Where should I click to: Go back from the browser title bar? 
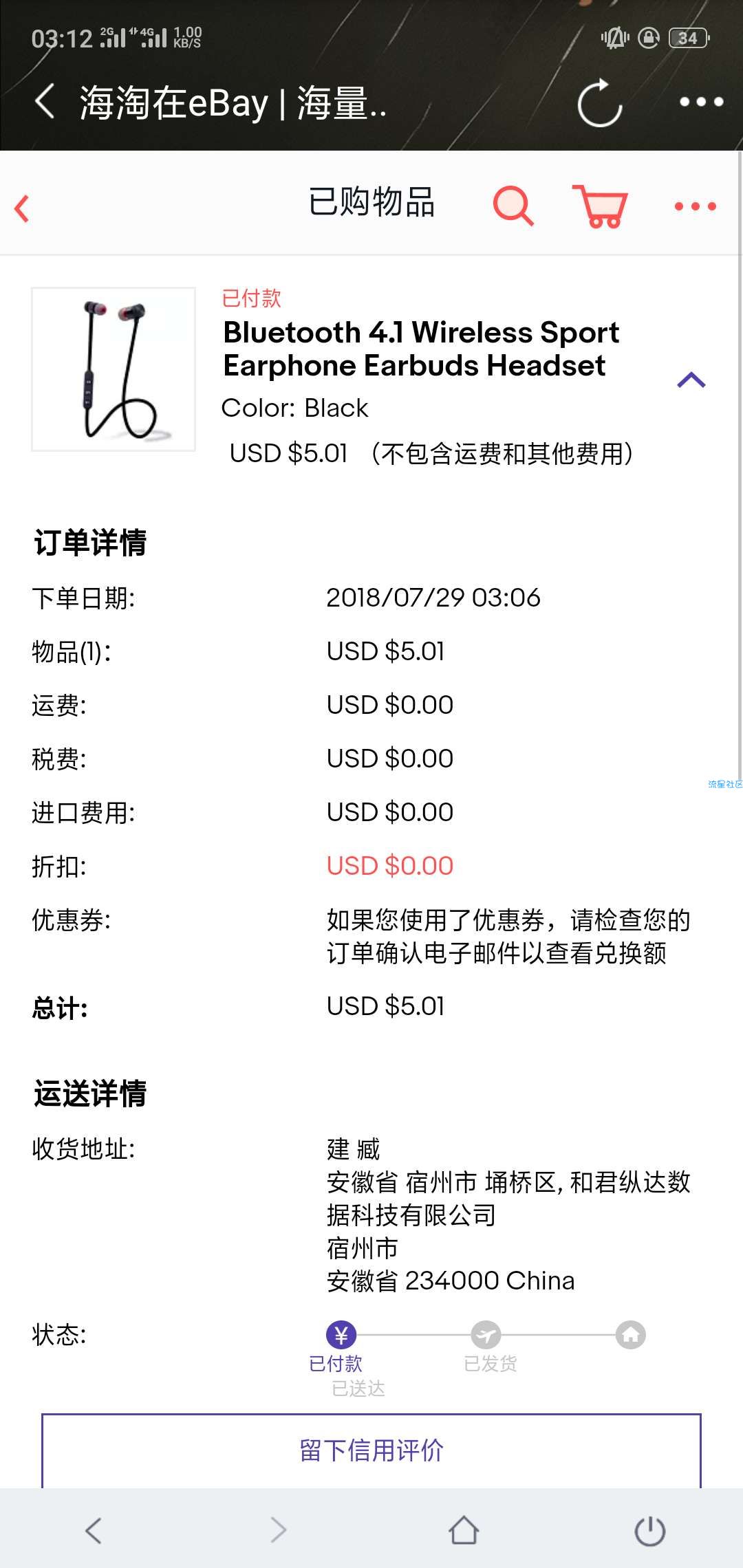tap(45, 102)
